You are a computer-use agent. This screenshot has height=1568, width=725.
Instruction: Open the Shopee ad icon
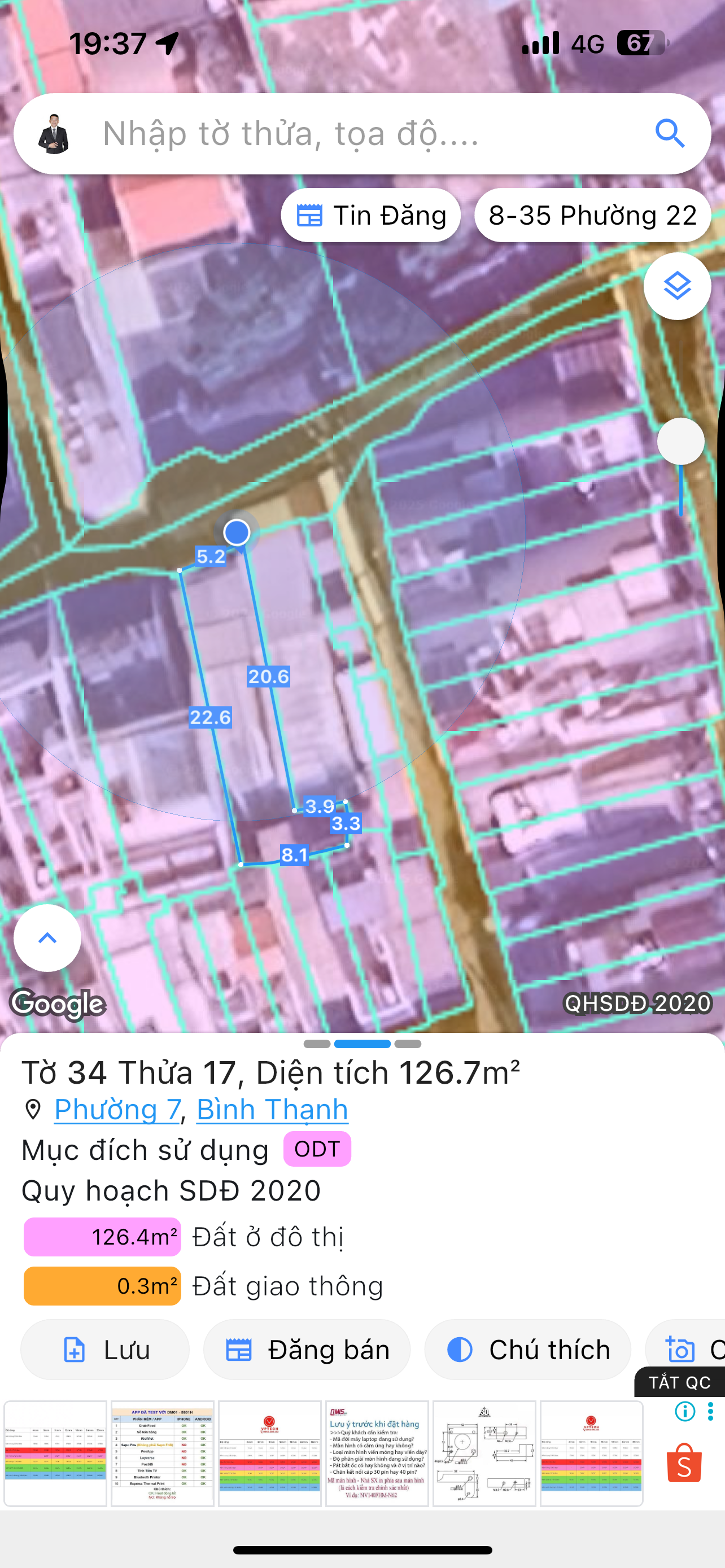[x=684, y=1464]
